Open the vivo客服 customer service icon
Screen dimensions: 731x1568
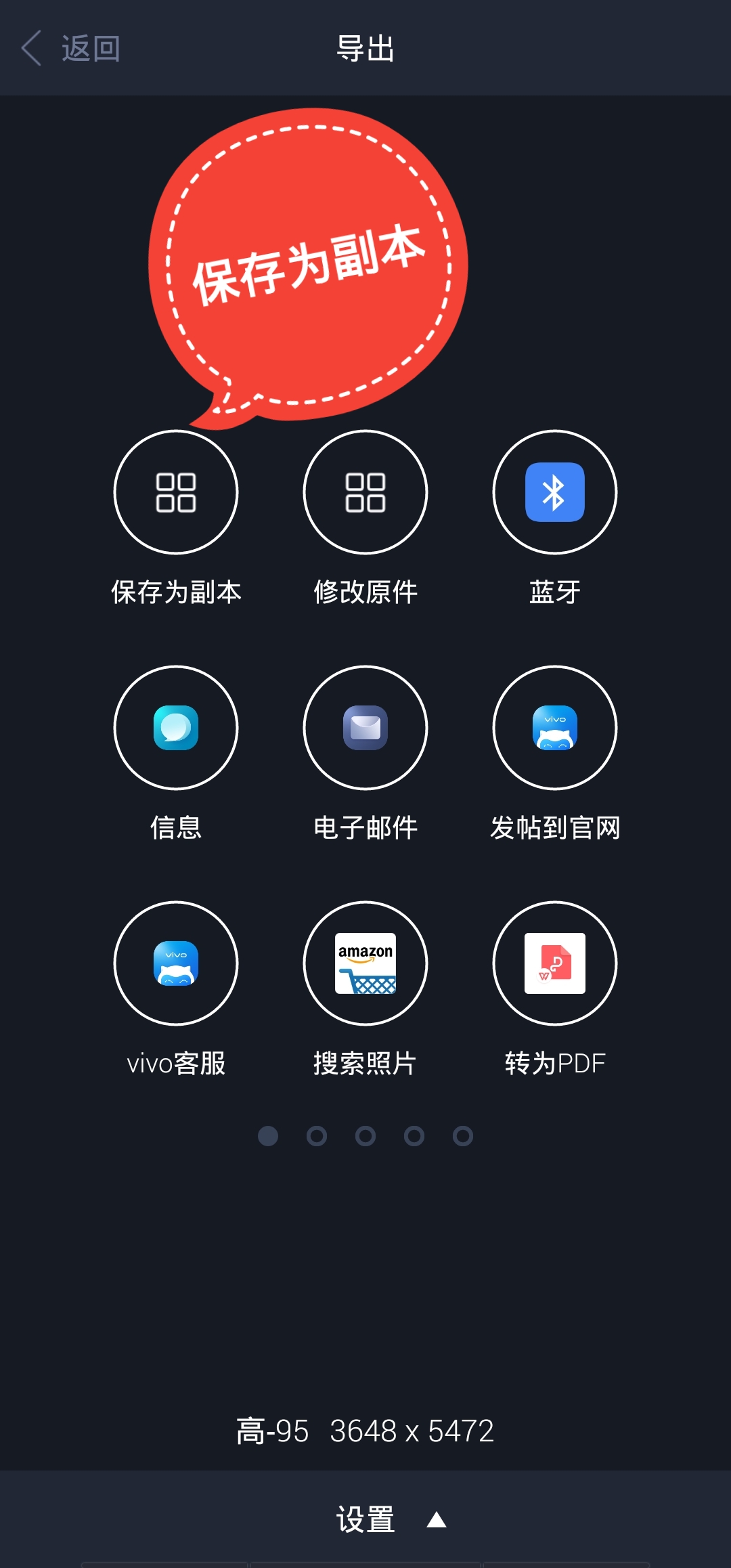176,963
